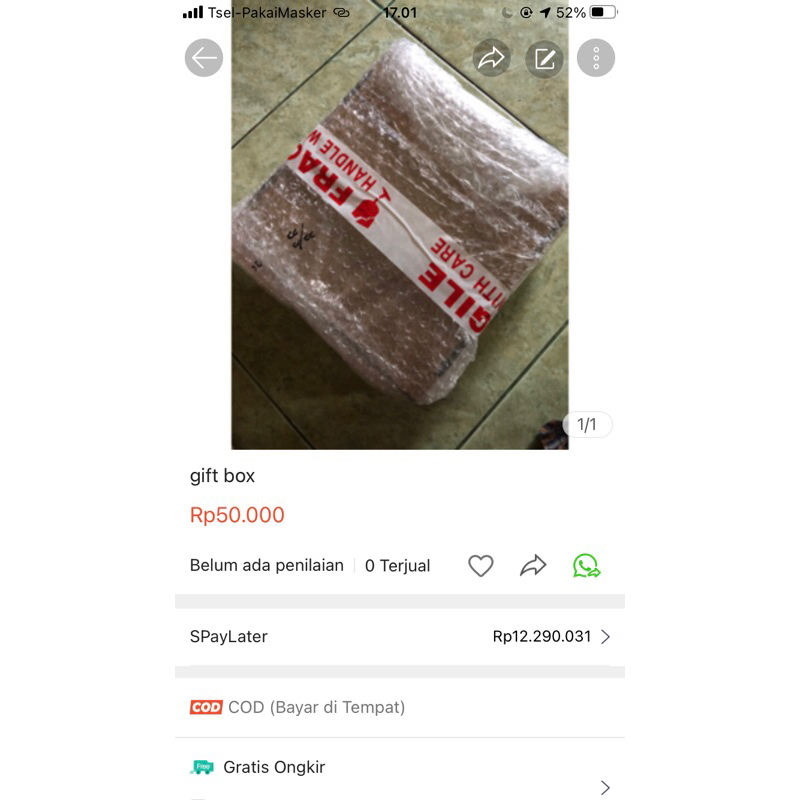Open the three-dot overflow menu
The width and height of the screenshot is (800, 800).
click(x=596, y=58)
